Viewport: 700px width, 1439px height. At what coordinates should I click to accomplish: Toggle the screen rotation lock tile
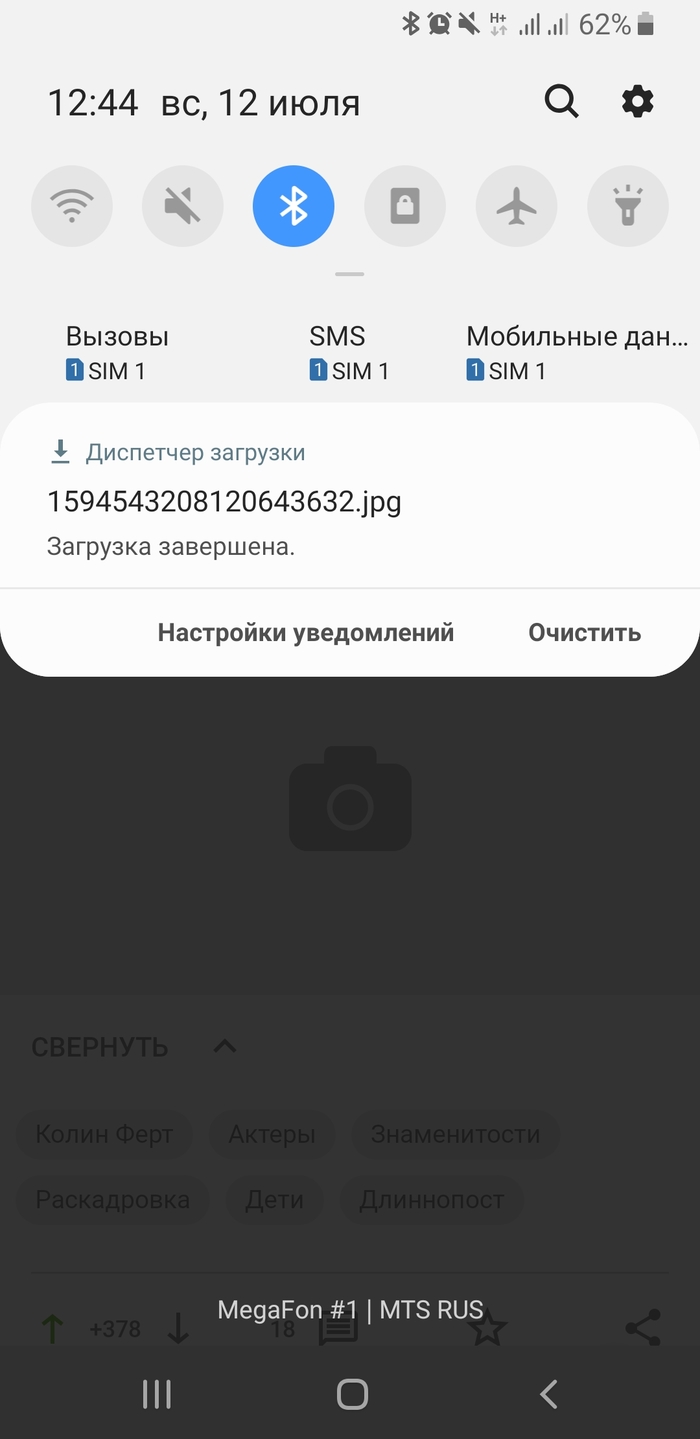(404, 207)
